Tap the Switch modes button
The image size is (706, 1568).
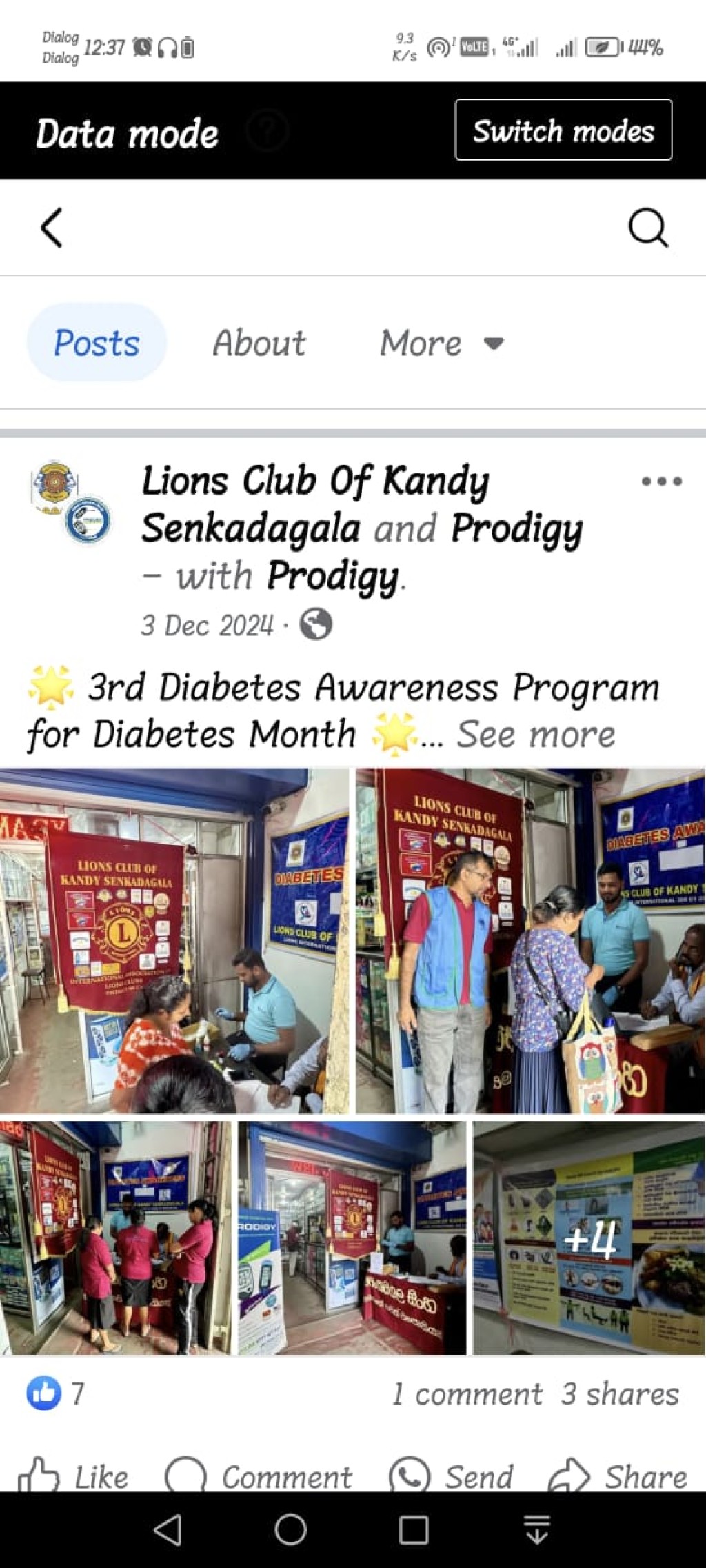tap(563, 130)
